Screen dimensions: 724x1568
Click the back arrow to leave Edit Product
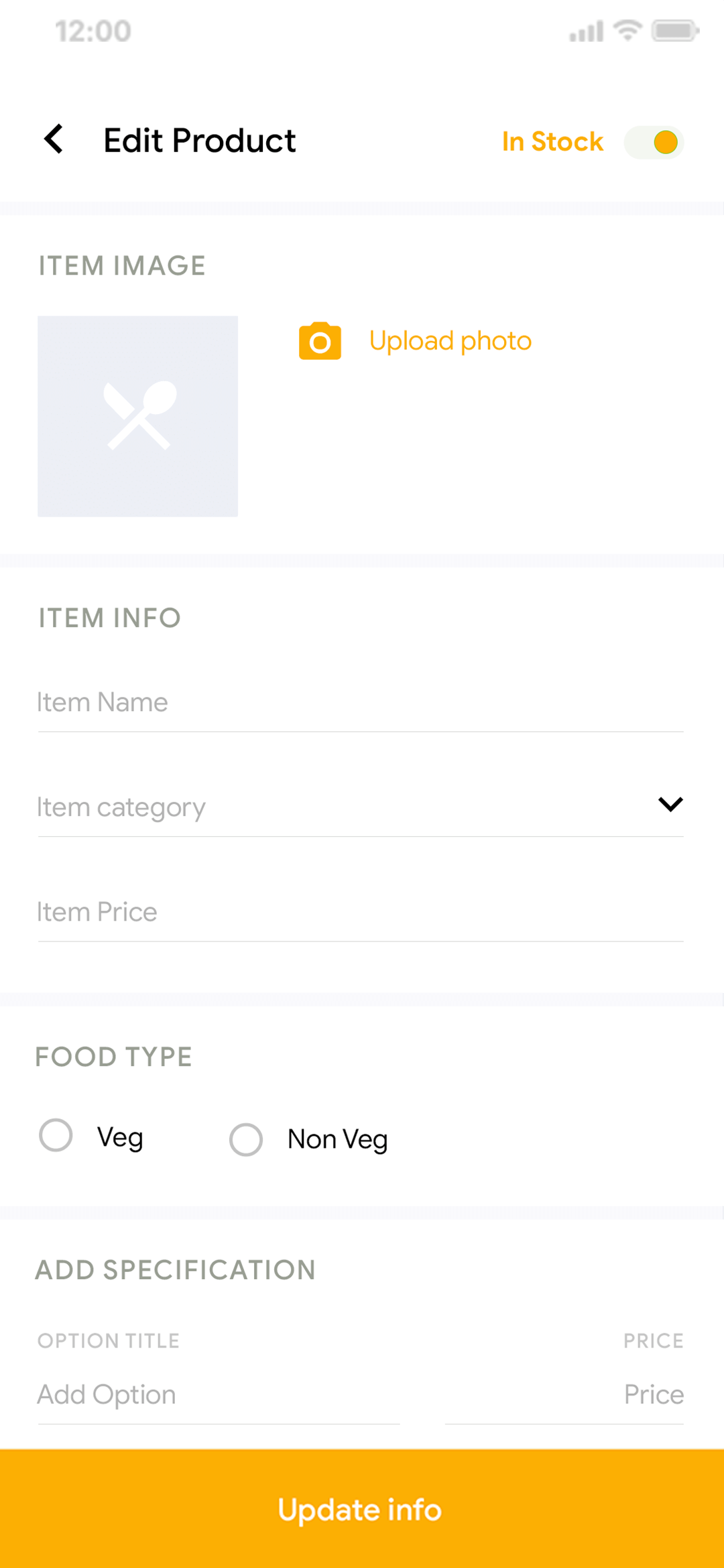pos(54,139)
